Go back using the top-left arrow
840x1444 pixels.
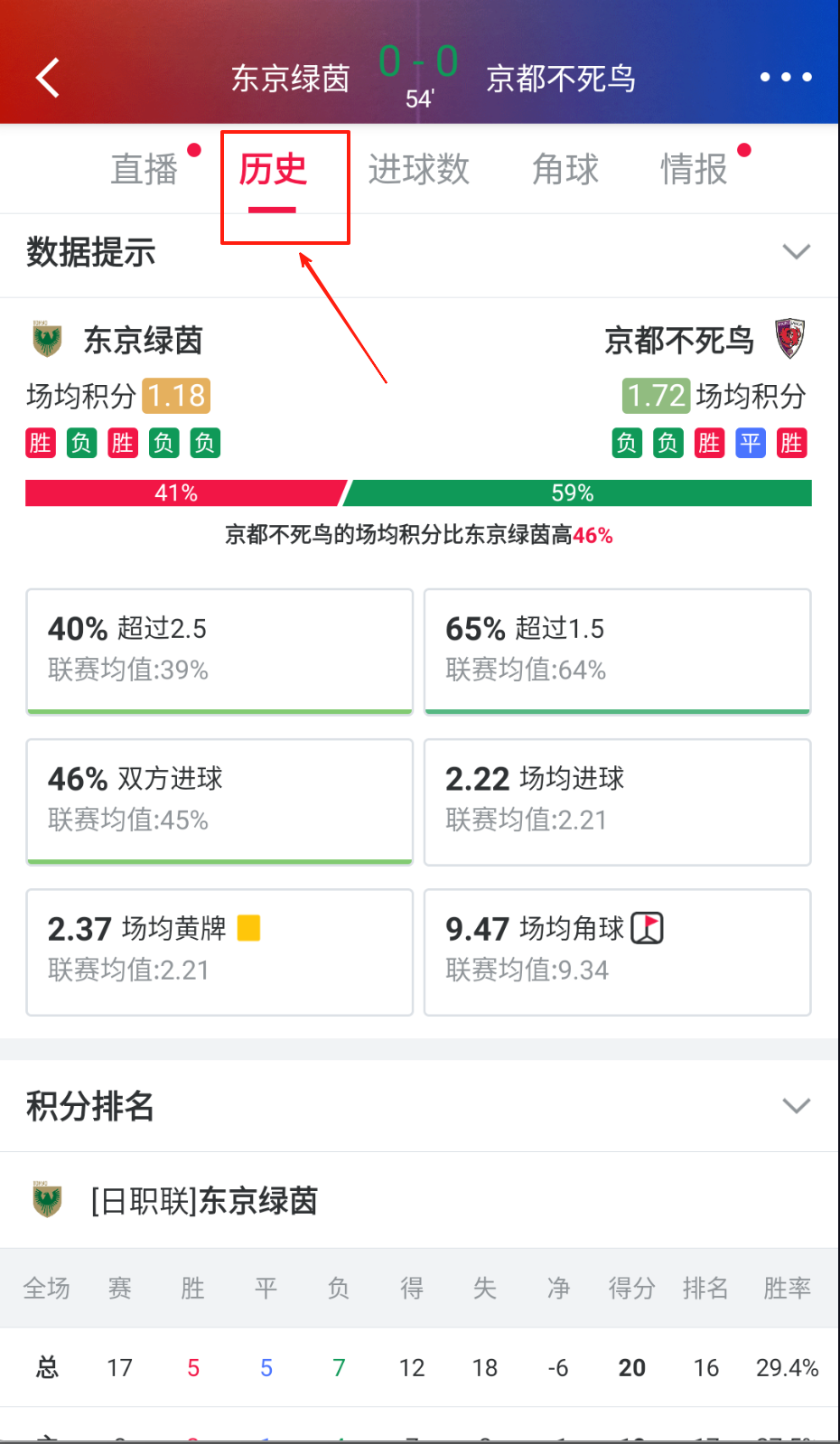(48, 78)
